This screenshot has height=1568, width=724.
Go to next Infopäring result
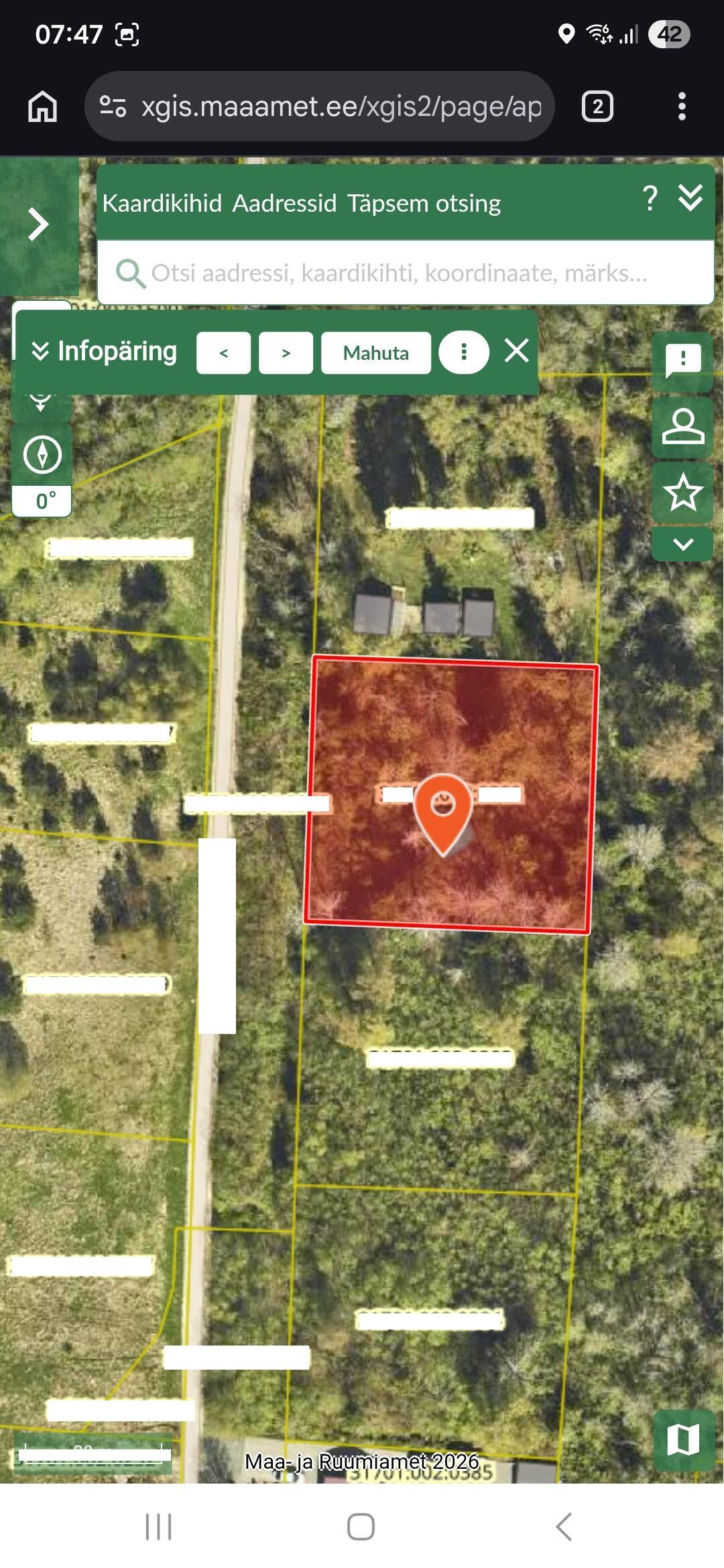pos(286,353)
